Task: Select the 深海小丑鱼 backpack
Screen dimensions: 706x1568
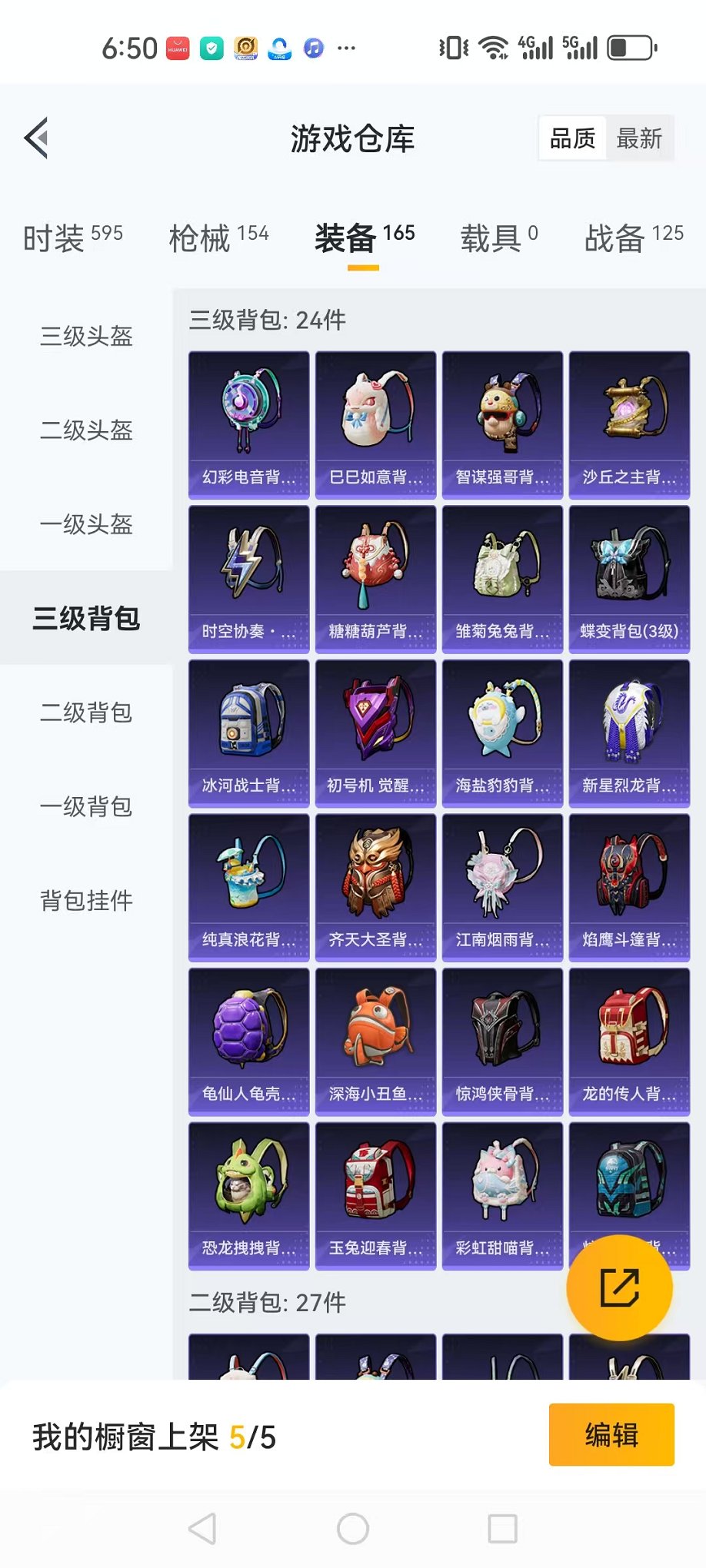Action: (375, 1041)
